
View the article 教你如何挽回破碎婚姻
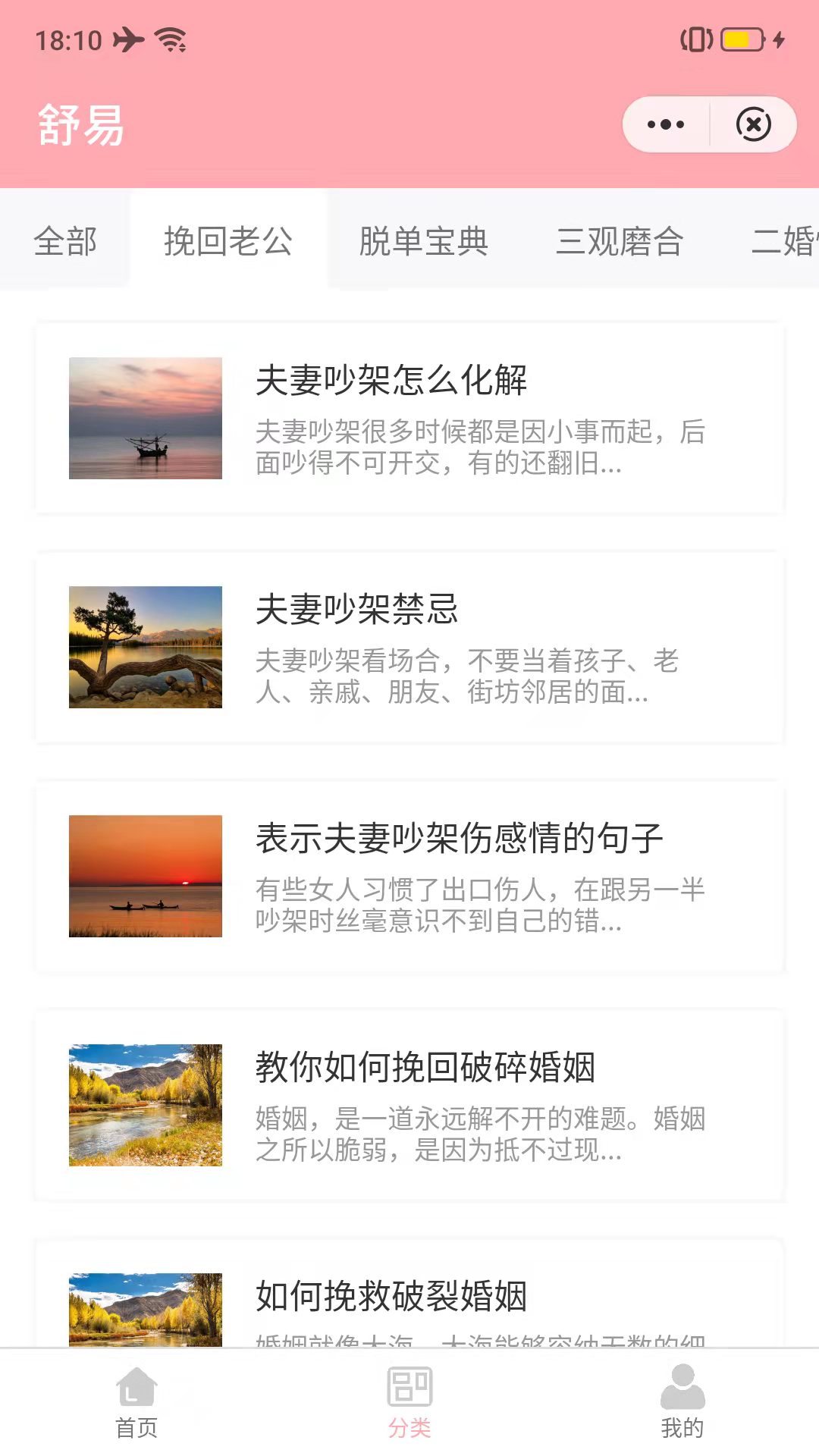pos(409,1106)
